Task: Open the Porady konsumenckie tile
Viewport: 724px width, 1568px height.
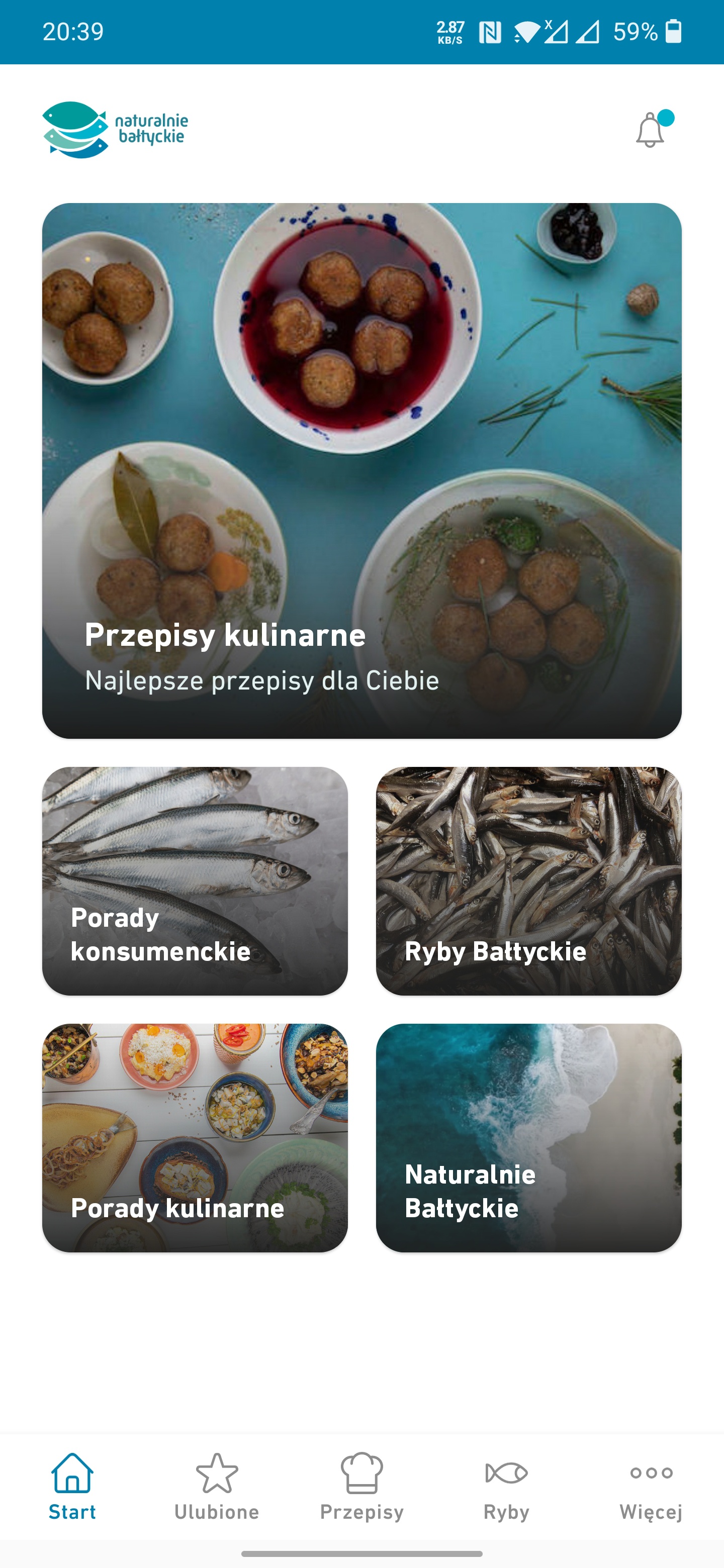Action: click(195, 881)
